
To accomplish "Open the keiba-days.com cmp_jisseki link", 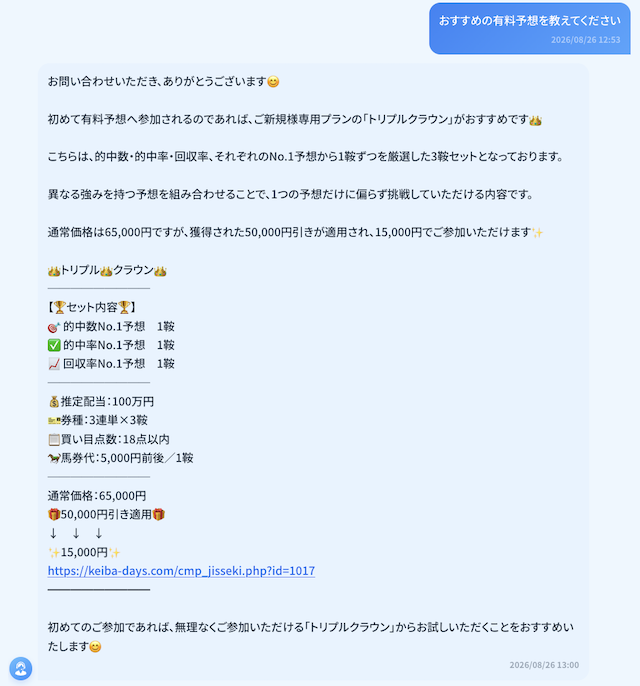I will [x=181, y=571].
